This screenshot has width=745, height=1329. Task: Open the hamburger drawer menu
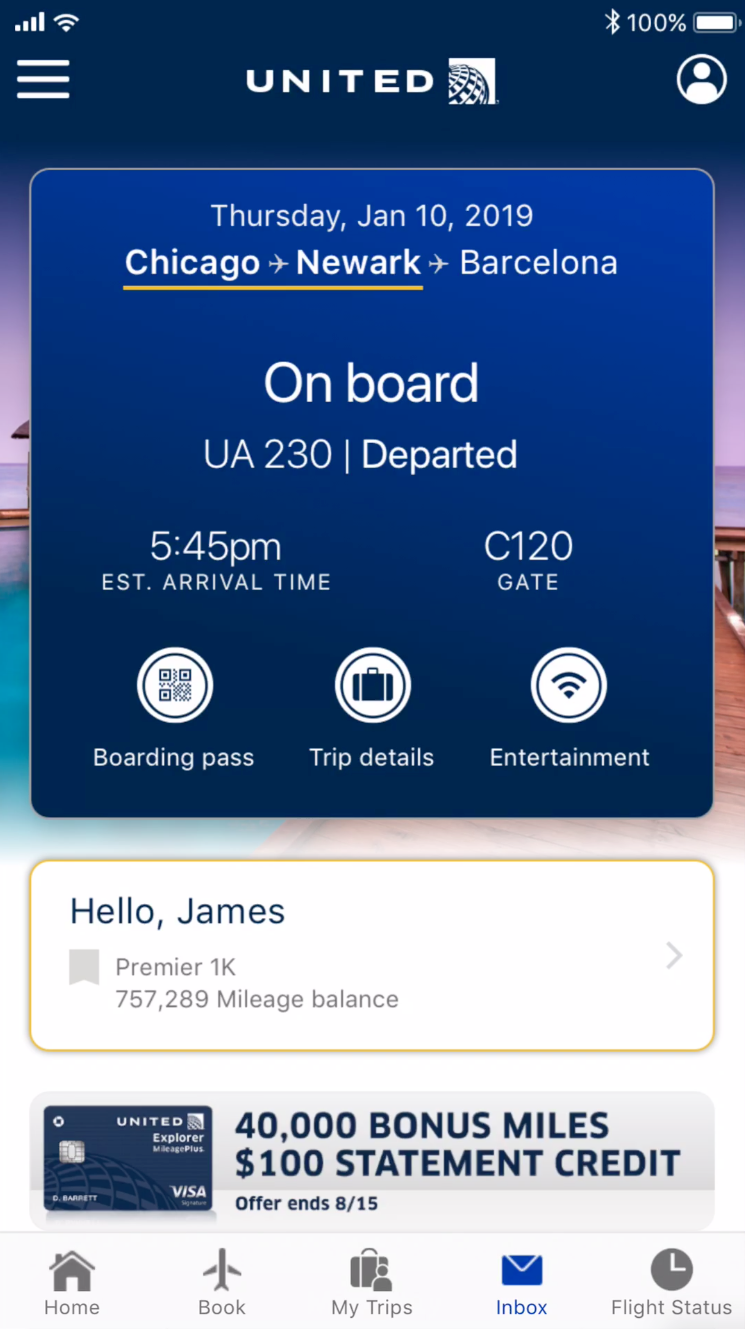43,79
